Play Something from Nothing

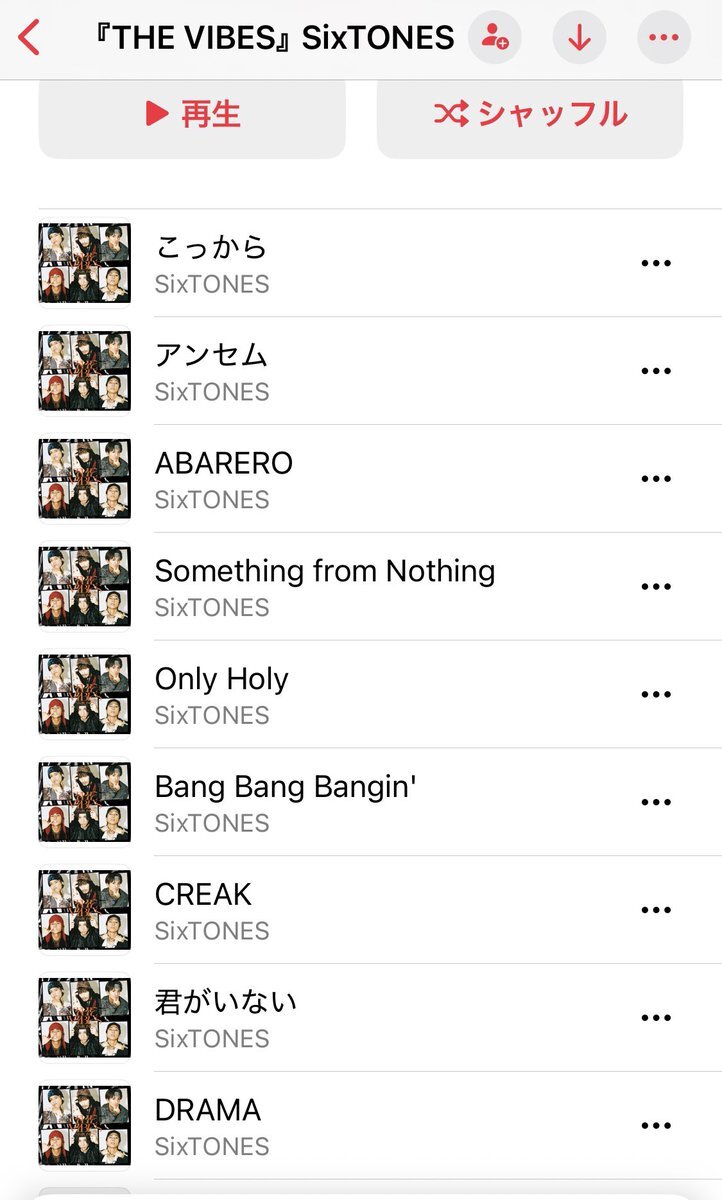click(325, 571)
